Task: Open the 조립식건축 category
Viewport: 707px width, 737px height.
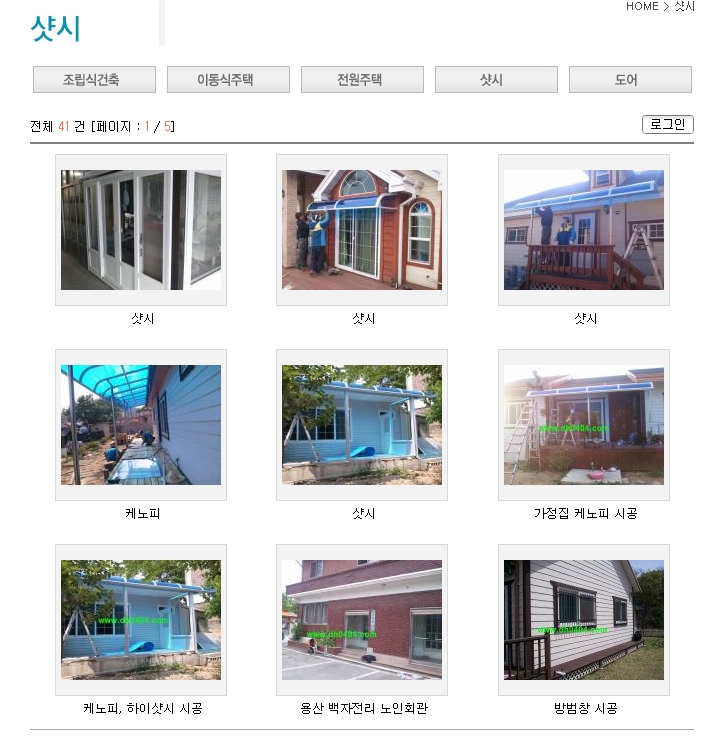Action: pyautogui.click(x=94, y=80)
